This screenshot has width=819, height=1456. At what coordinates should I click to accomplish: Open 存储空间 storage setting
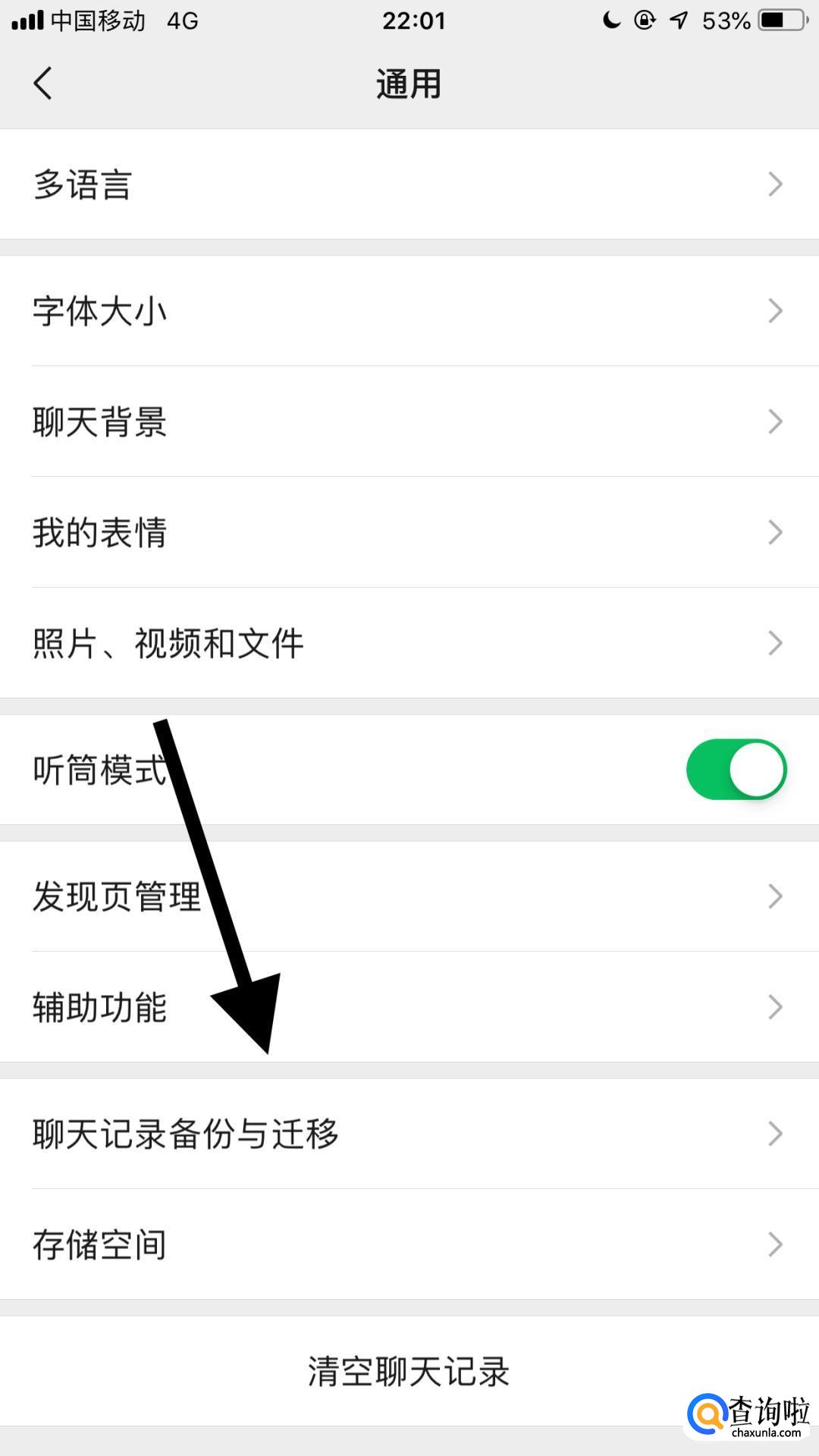tap(409, 1244)
